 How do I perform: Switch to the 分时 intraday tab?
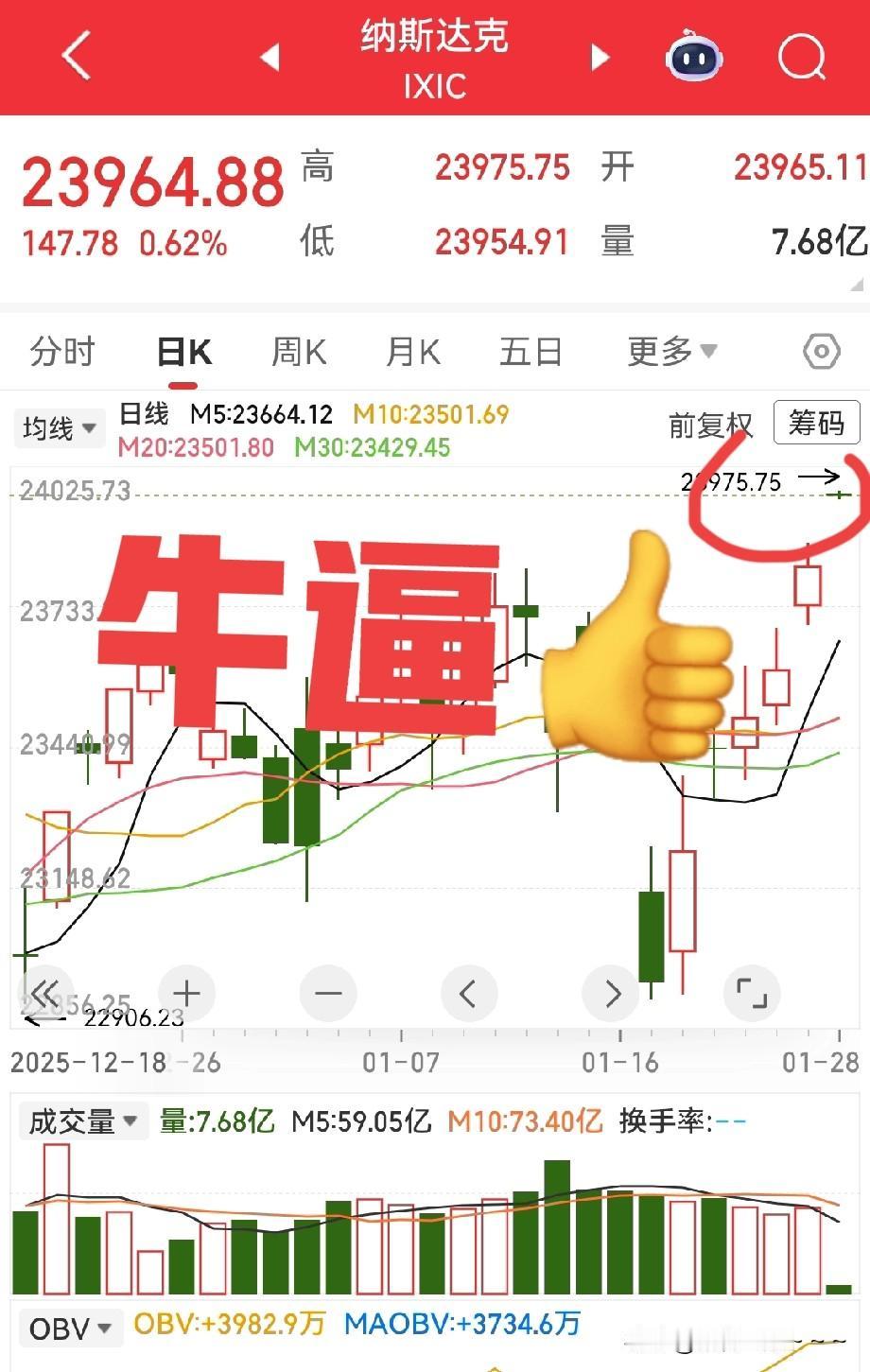tap(61, 350)
